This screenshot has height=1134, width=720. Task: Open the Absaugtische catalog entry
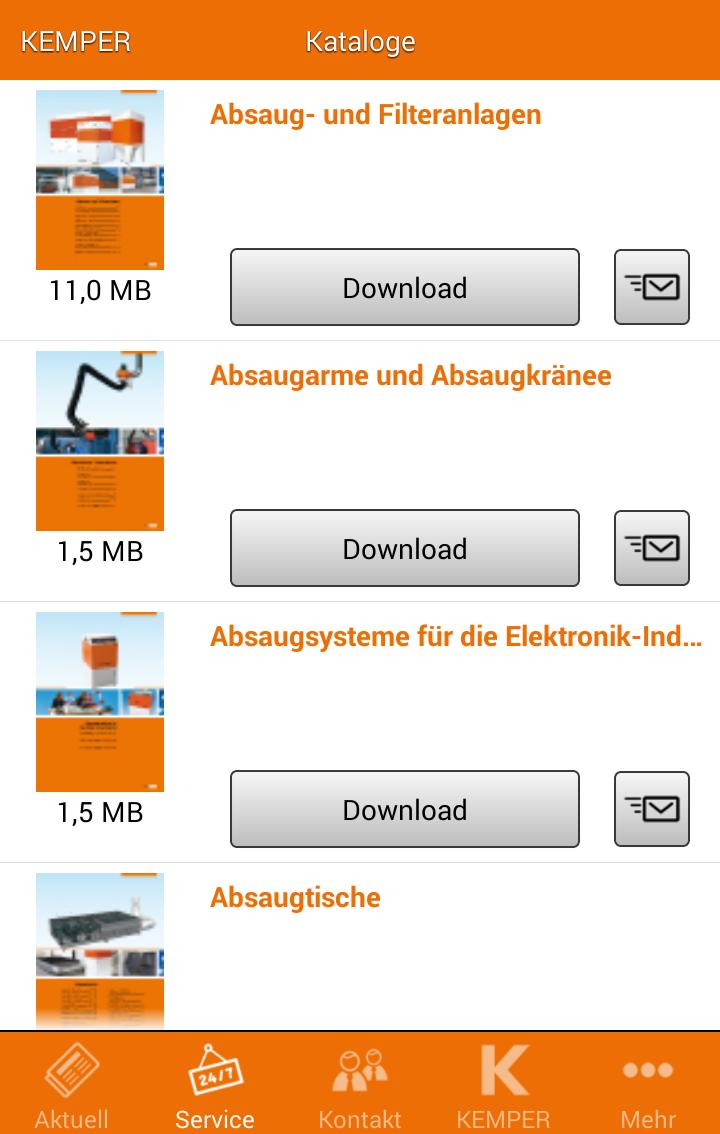point(295,897)
